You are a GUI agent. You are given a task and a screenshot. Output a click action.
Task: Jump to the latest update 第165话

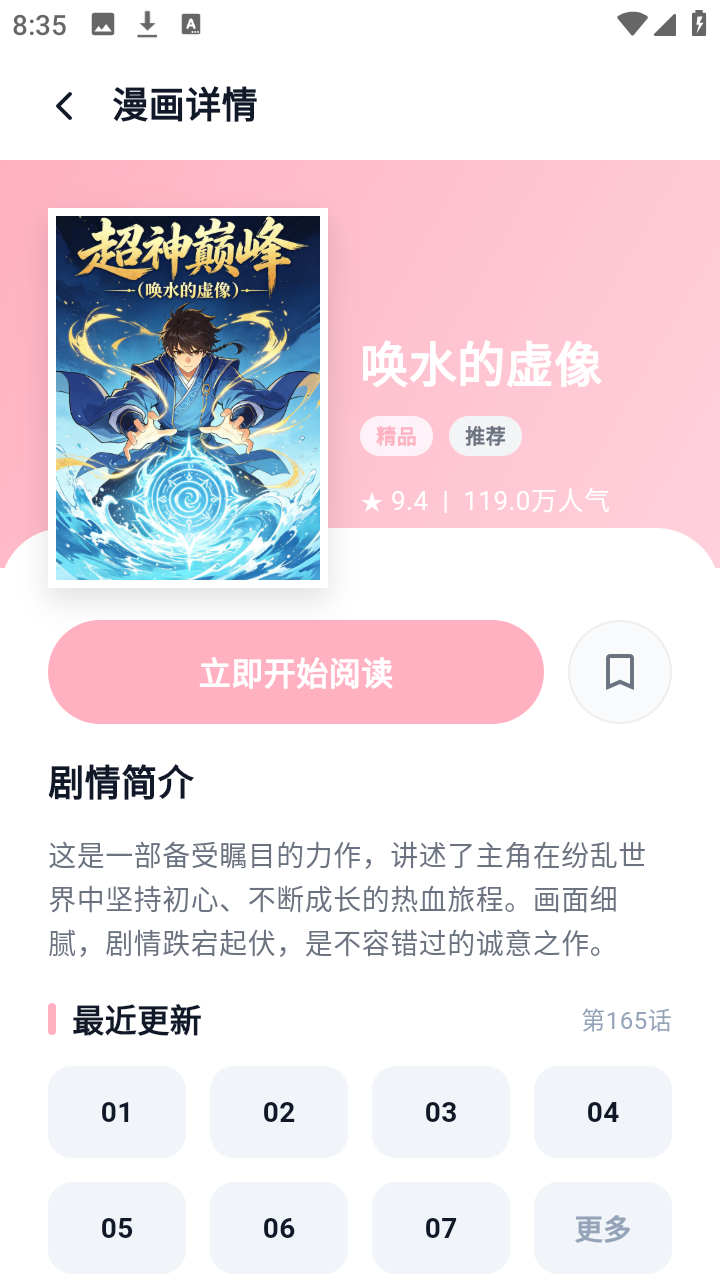626,1020
